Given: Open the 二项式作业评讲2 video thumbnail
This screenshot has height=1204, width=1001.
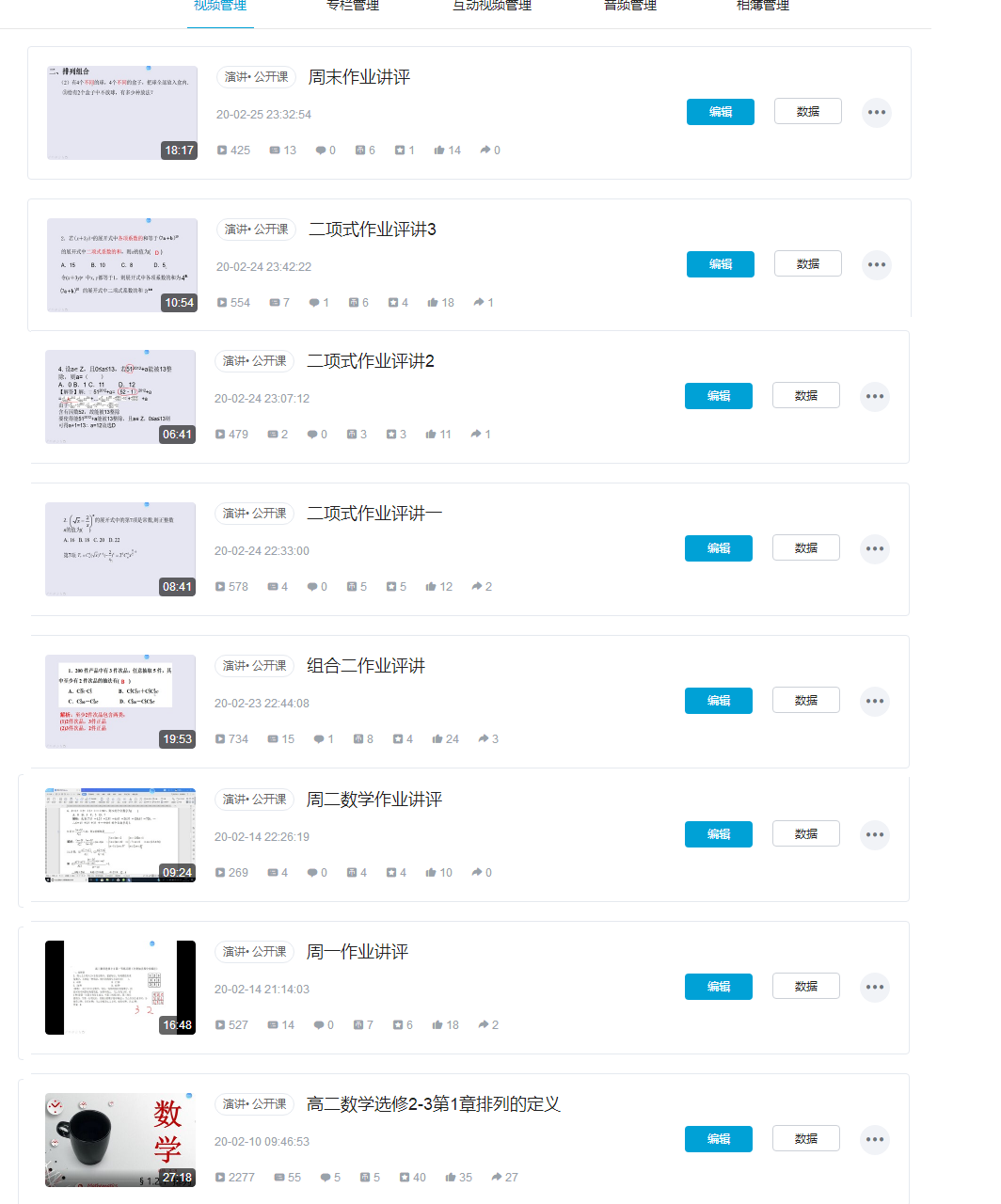Looking at the screenshot, I should [x=120, y=396].
